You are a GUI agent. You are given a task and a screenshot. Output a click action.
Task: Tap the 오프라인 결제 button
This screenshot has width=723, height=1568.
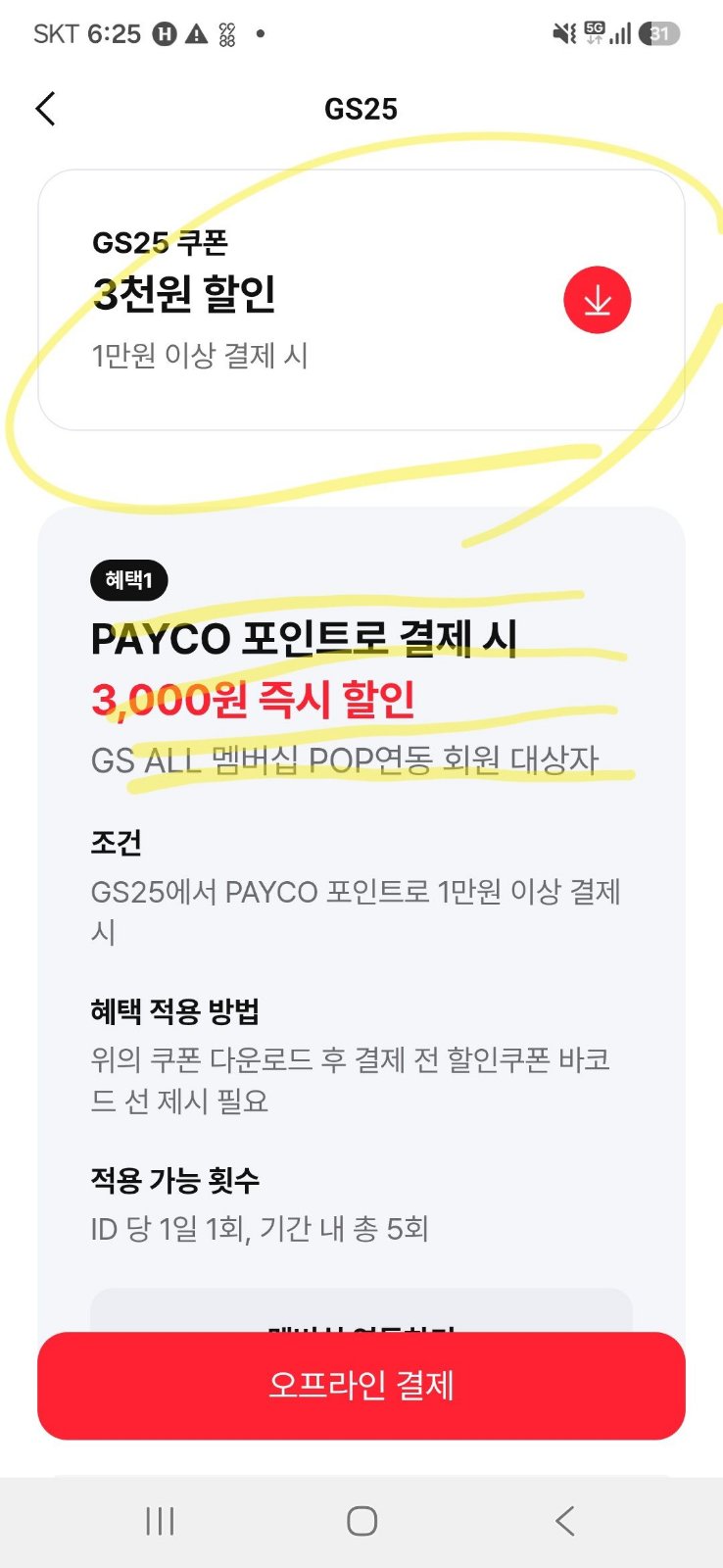(x=361, y=1385)
